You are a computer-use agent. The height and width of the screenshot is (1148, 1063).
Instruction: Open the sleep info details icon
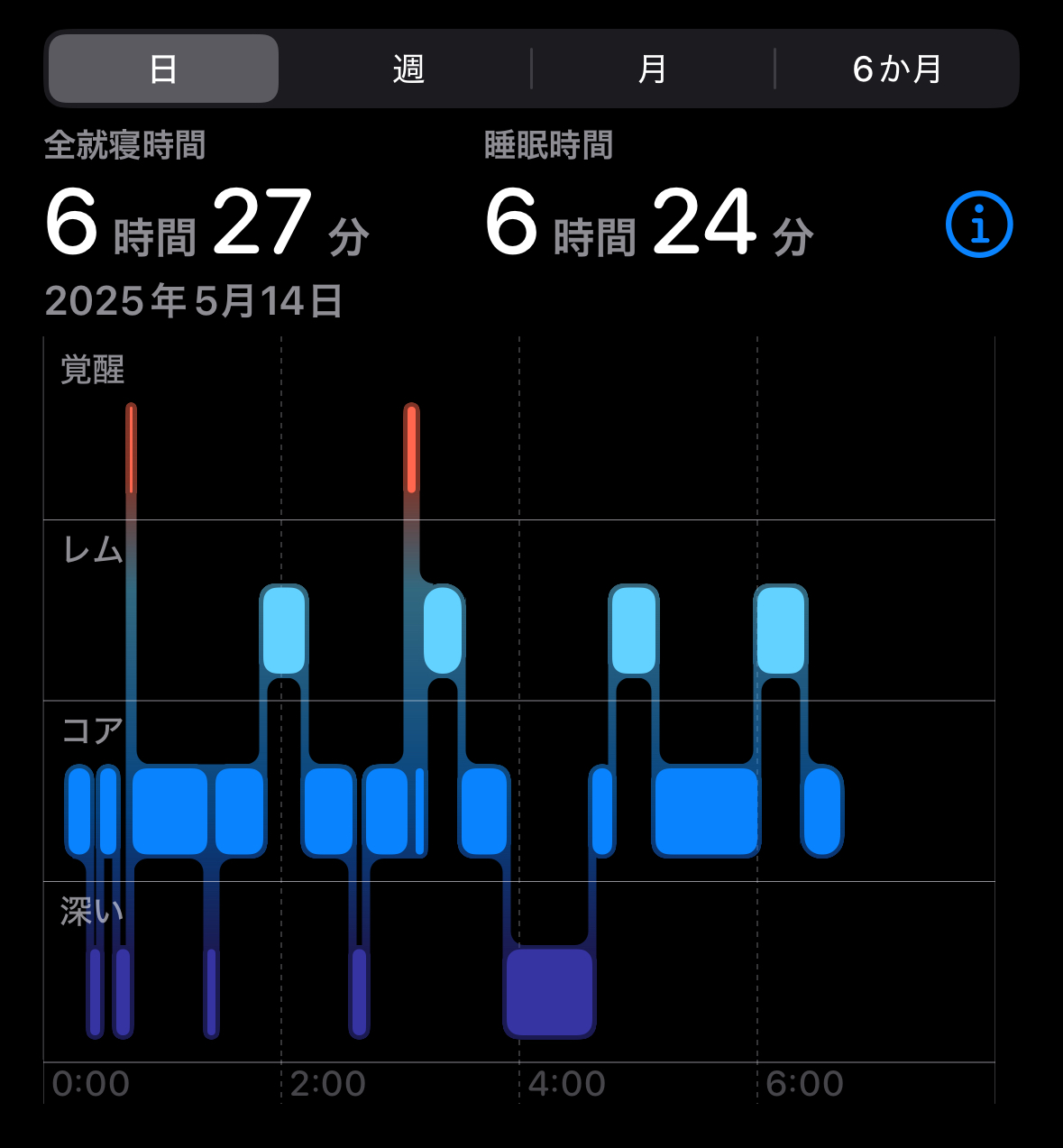pyautogui.click(x=979, y=225)
